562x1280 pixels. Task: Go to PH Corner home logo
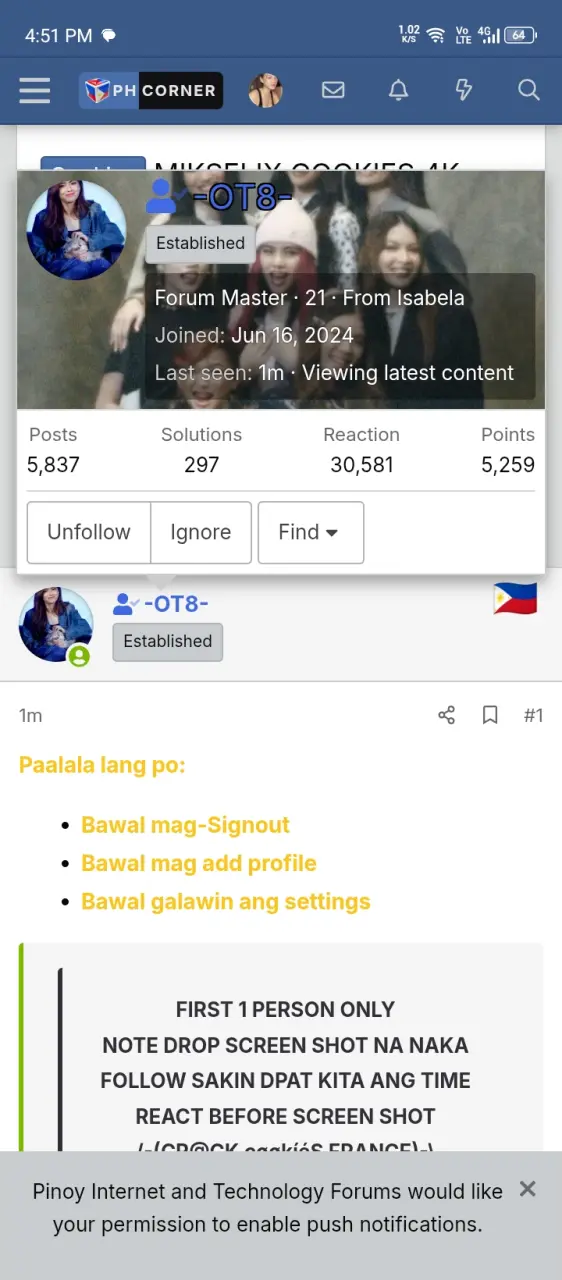coord(151,90)
